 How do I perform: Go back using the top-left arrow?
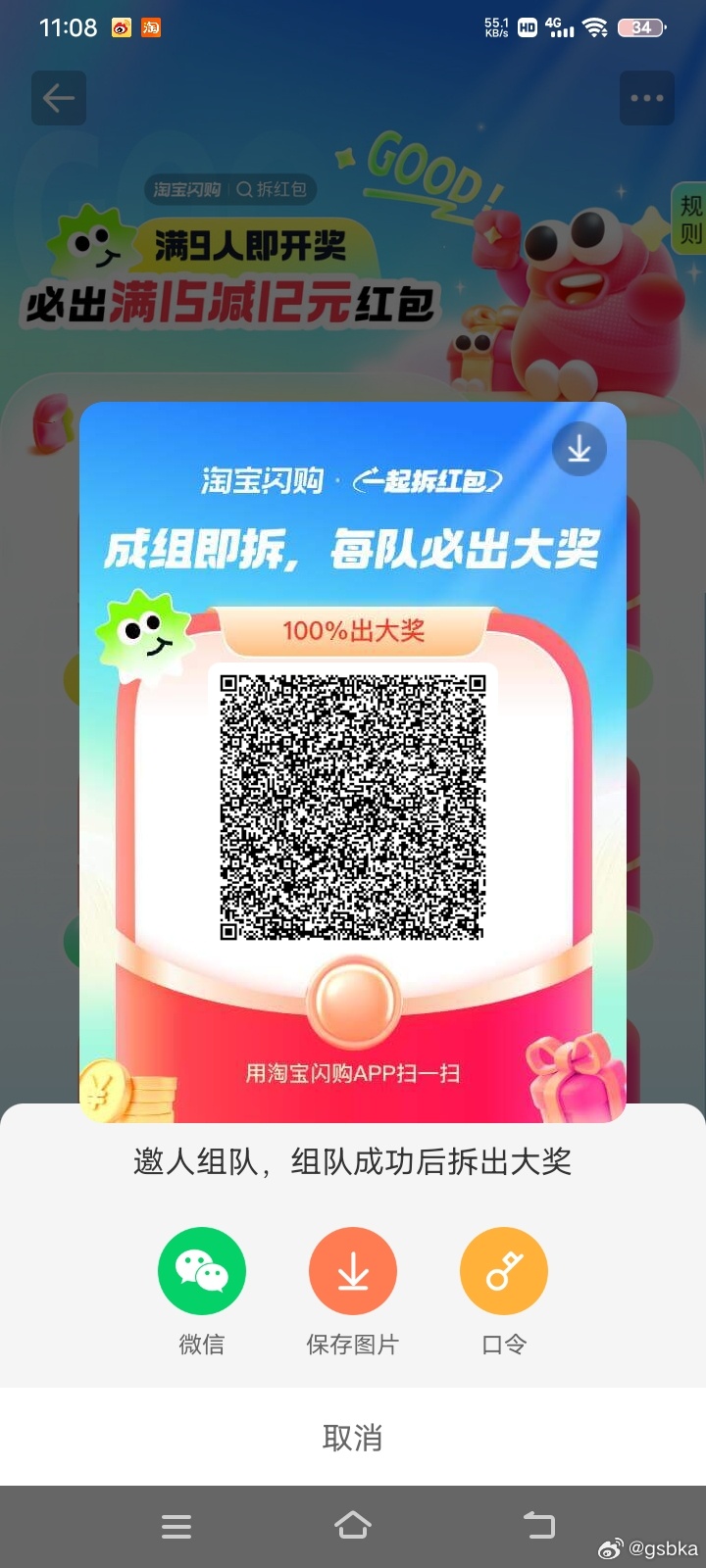59,98
